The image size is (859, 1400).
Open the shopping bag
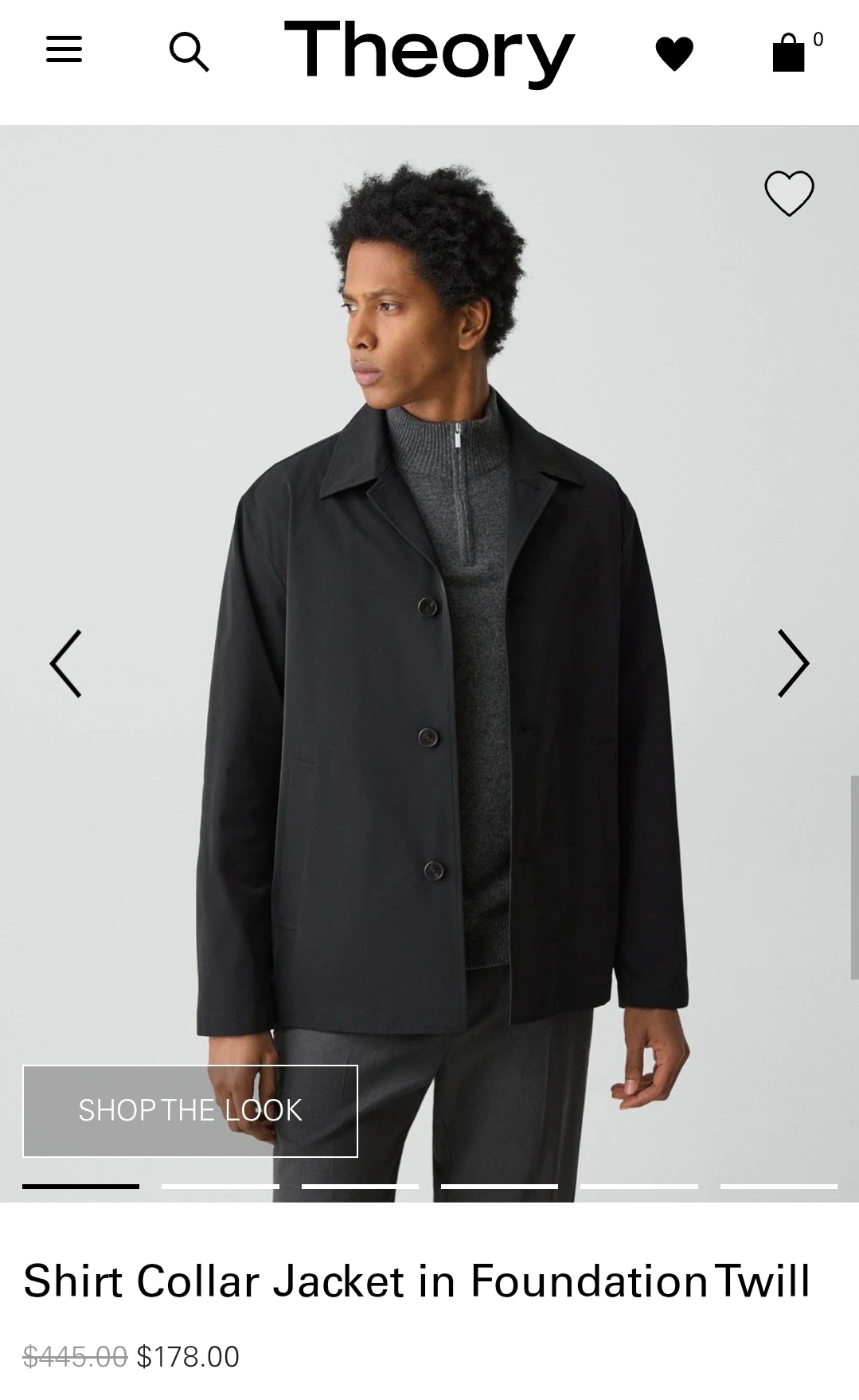pyautogui.click(x=789, y=53)
